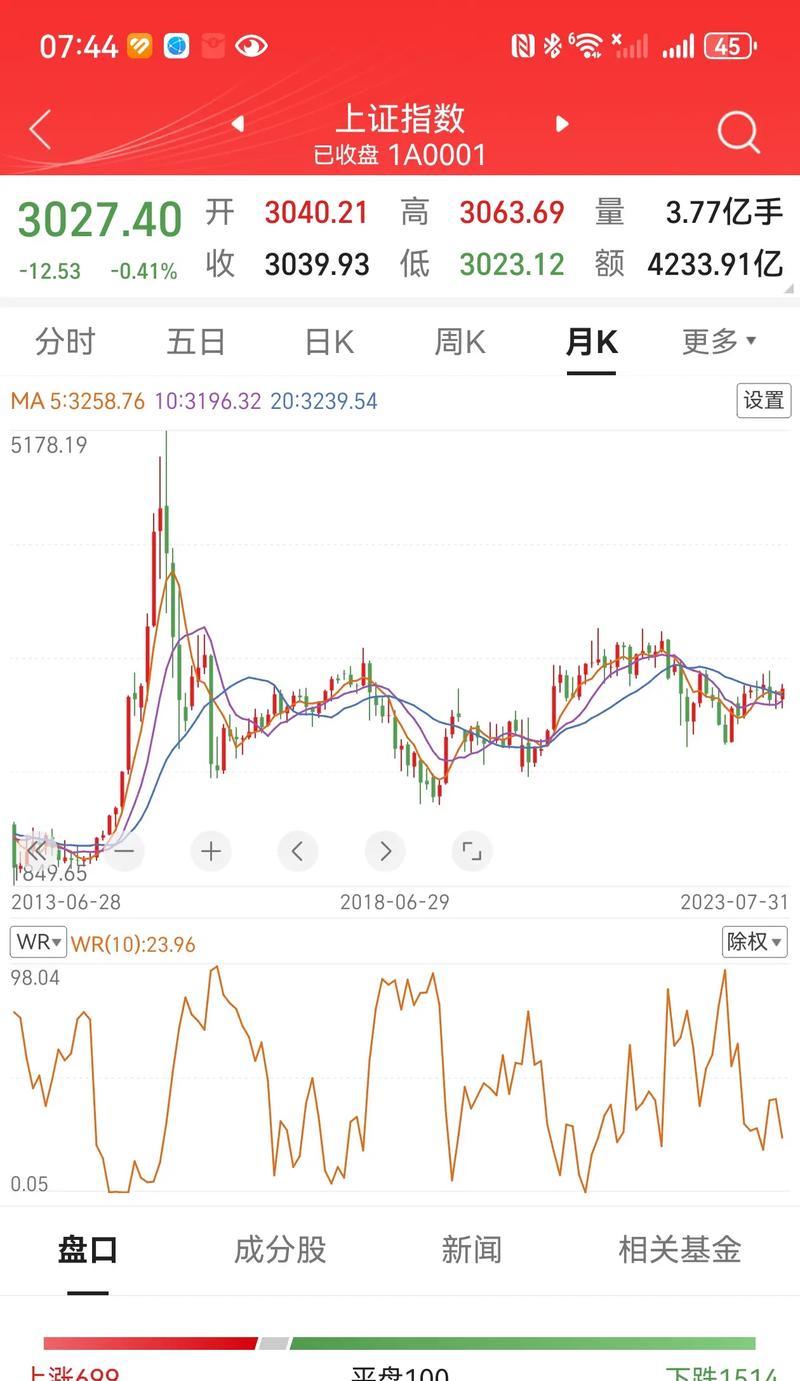Switch to the previous index
This screenshot has width=800, height=1381.
pyautogui.click(x=238, y=124)
